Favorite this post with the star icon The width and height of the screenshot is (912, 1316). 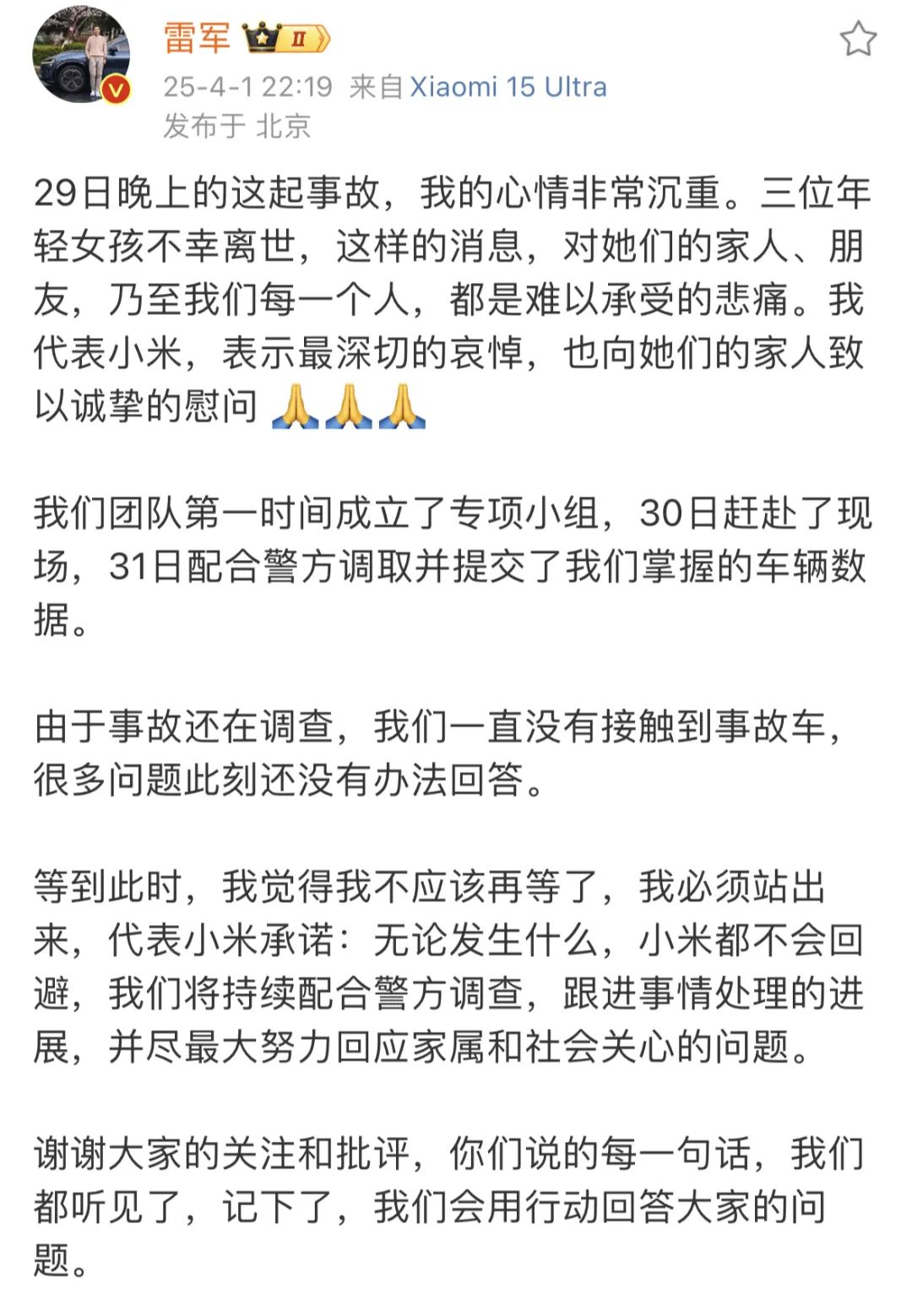pyautogui.click(x=858, y=39)
